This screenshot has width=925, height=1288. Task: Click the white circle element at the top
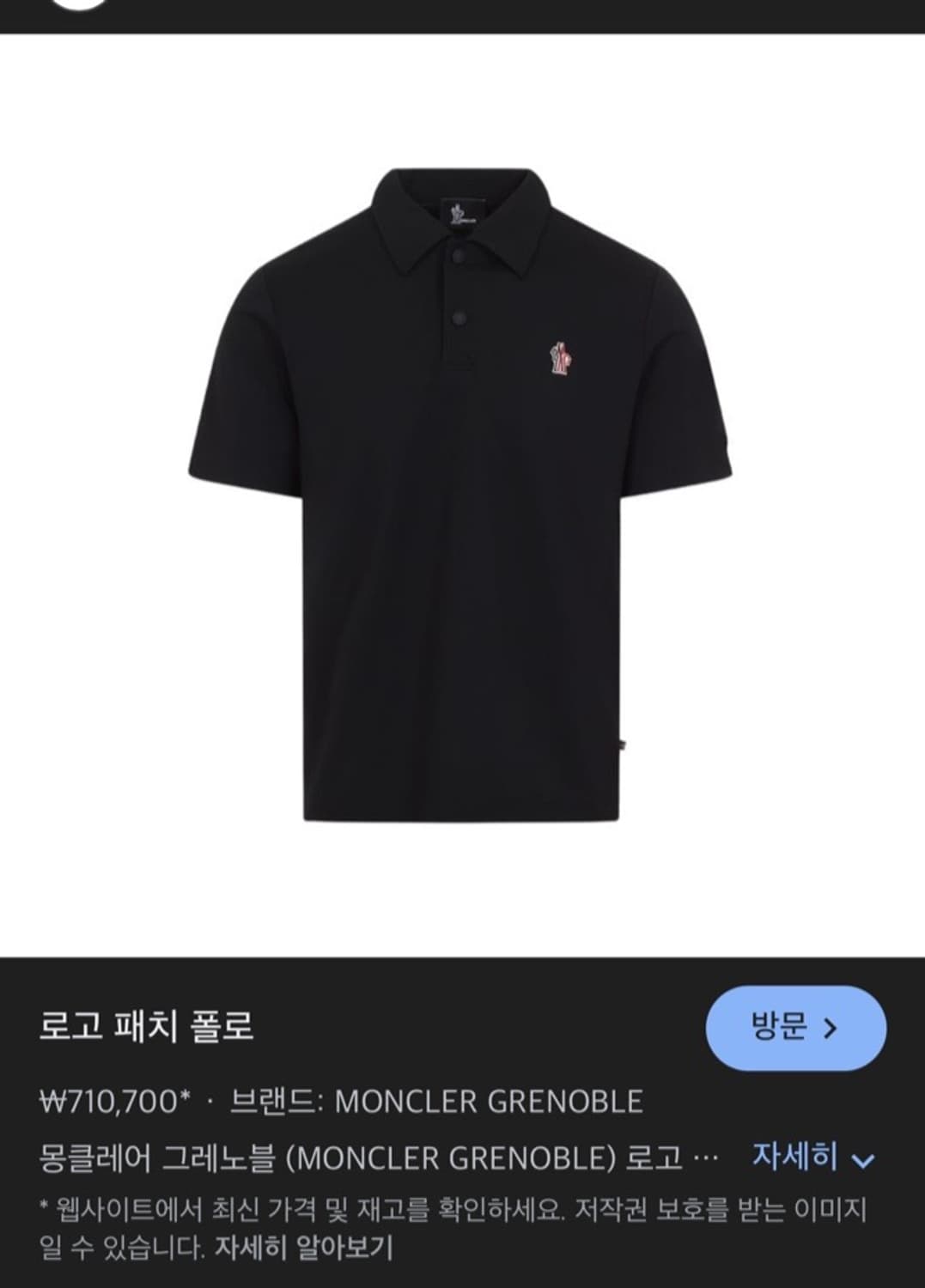click(79, 7)
